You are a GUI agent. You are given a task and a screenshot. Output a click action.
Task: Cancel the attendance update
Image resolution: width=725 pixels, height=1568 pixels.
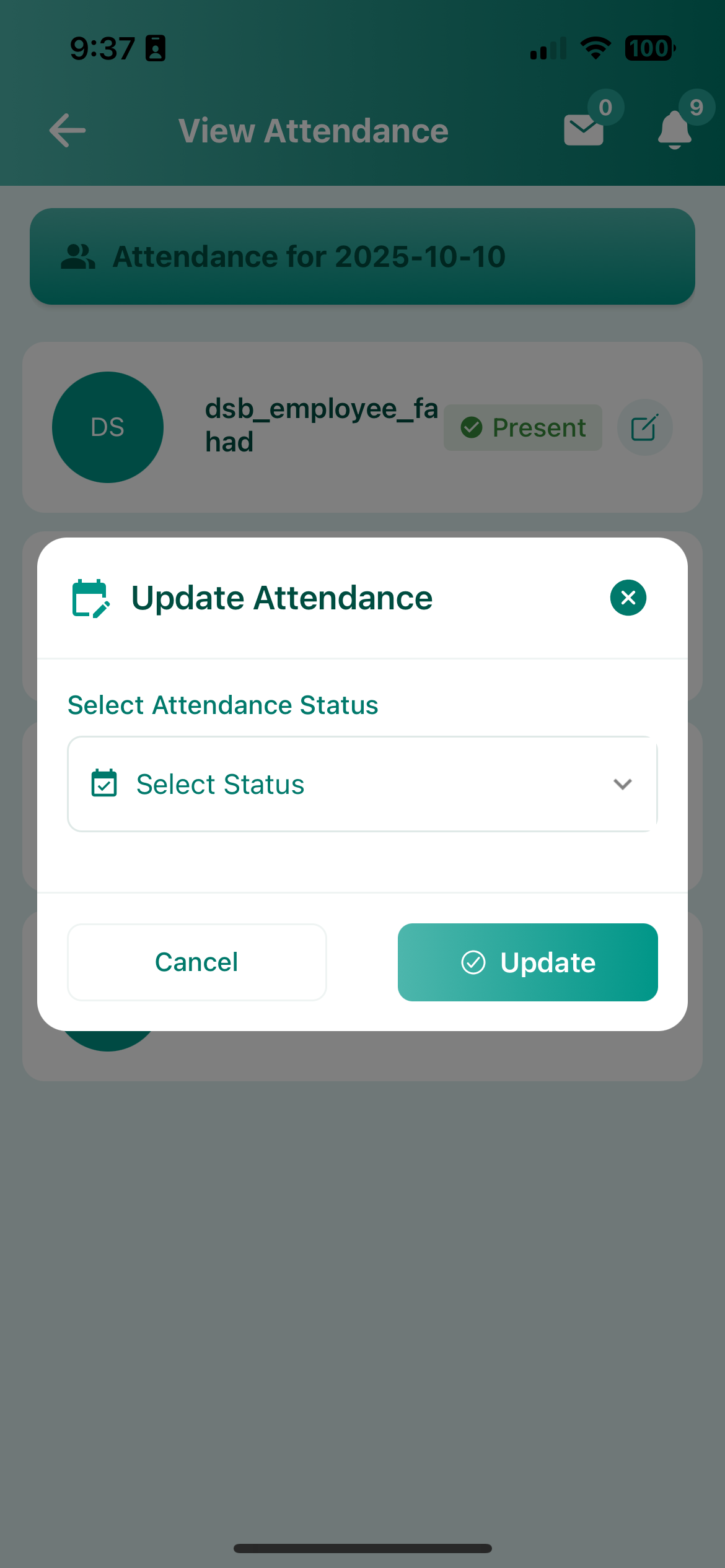click(x=196, y=962)
